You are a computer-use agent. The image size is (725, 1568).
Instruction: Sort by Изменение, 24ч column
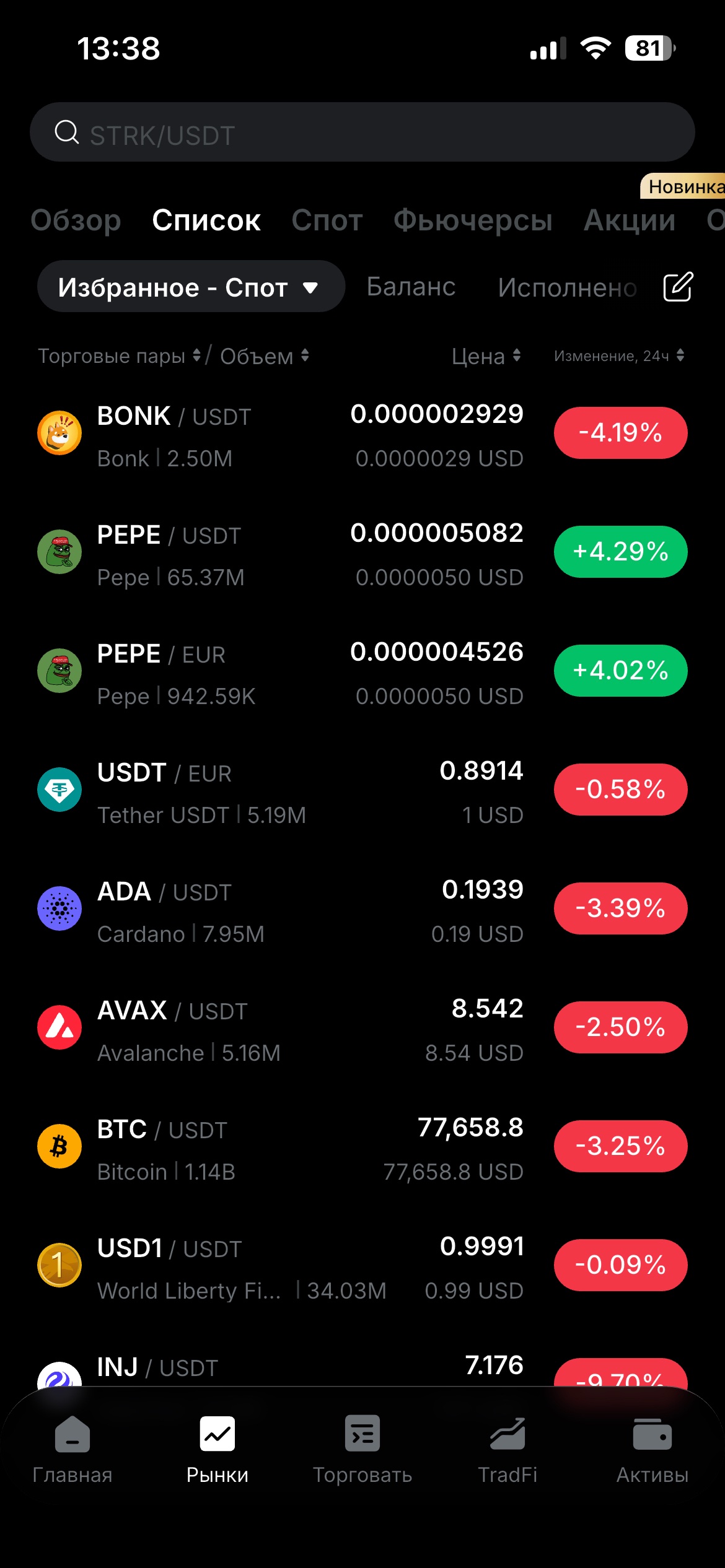pyautogui.click(x=619, y=355)
